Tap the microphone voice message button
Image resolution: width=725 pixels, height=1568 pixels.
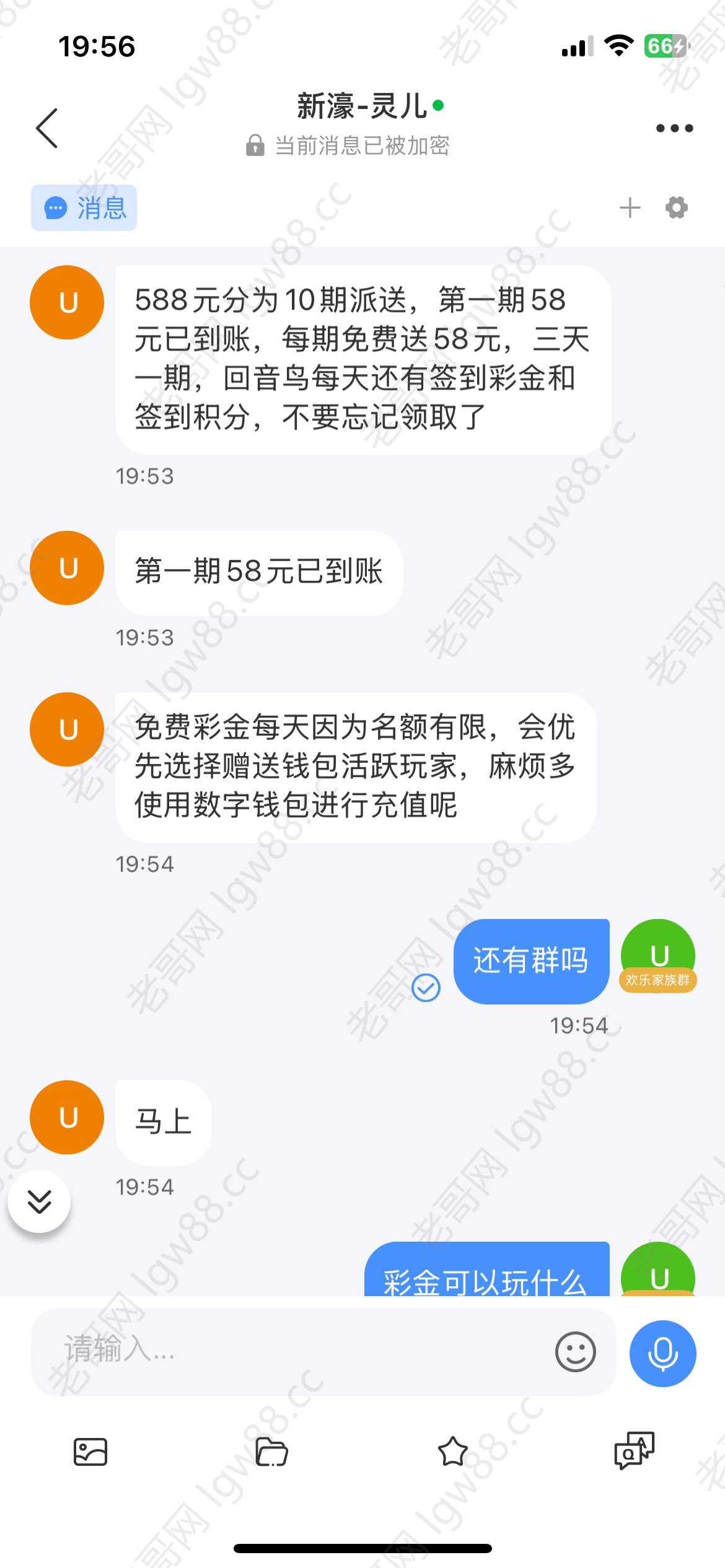pyautogui.click(x=662, y=1353)
